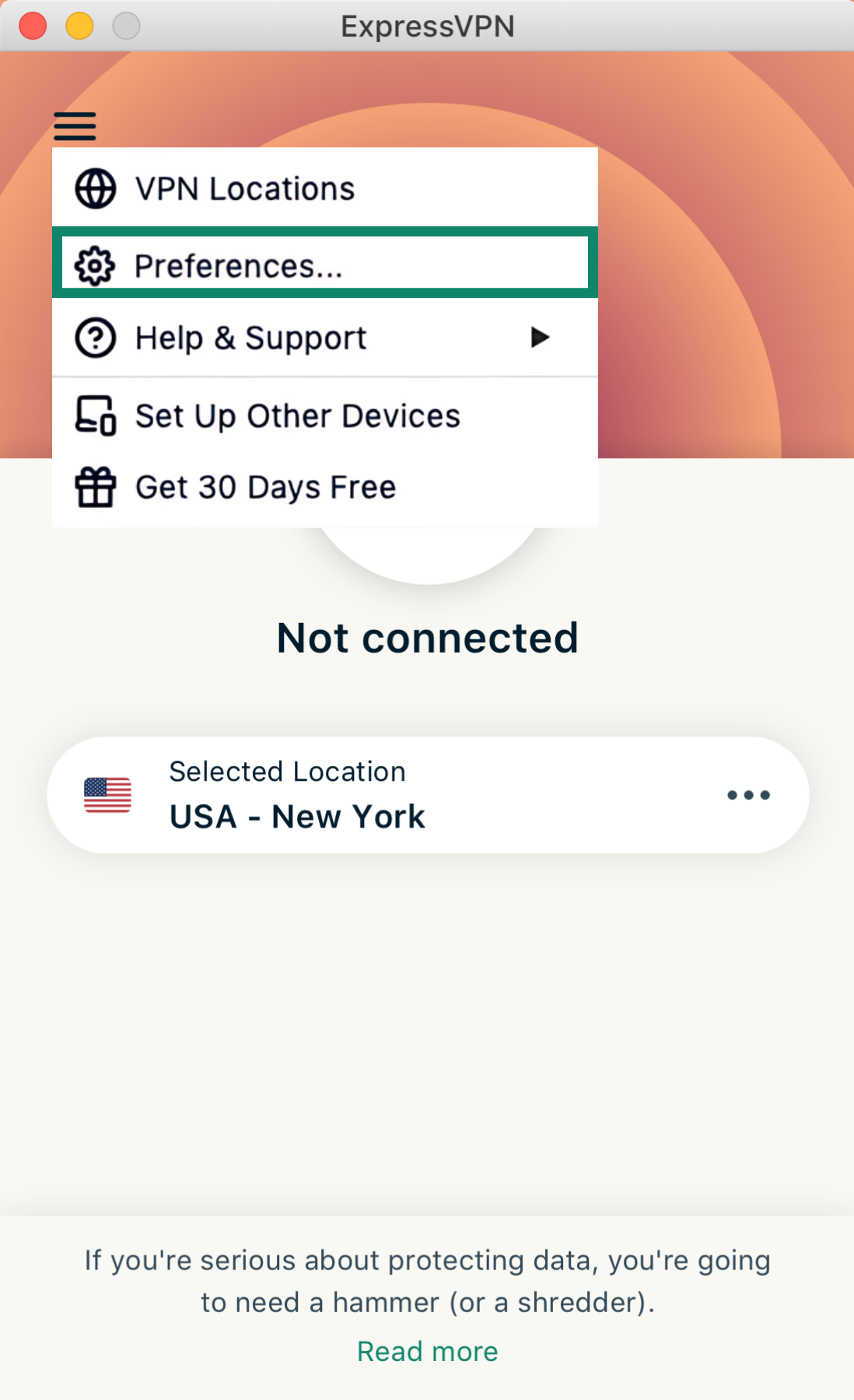Screen dimensions: 854x1400
Task: Open the three-dot location options
Action: [x=748, y=795]
